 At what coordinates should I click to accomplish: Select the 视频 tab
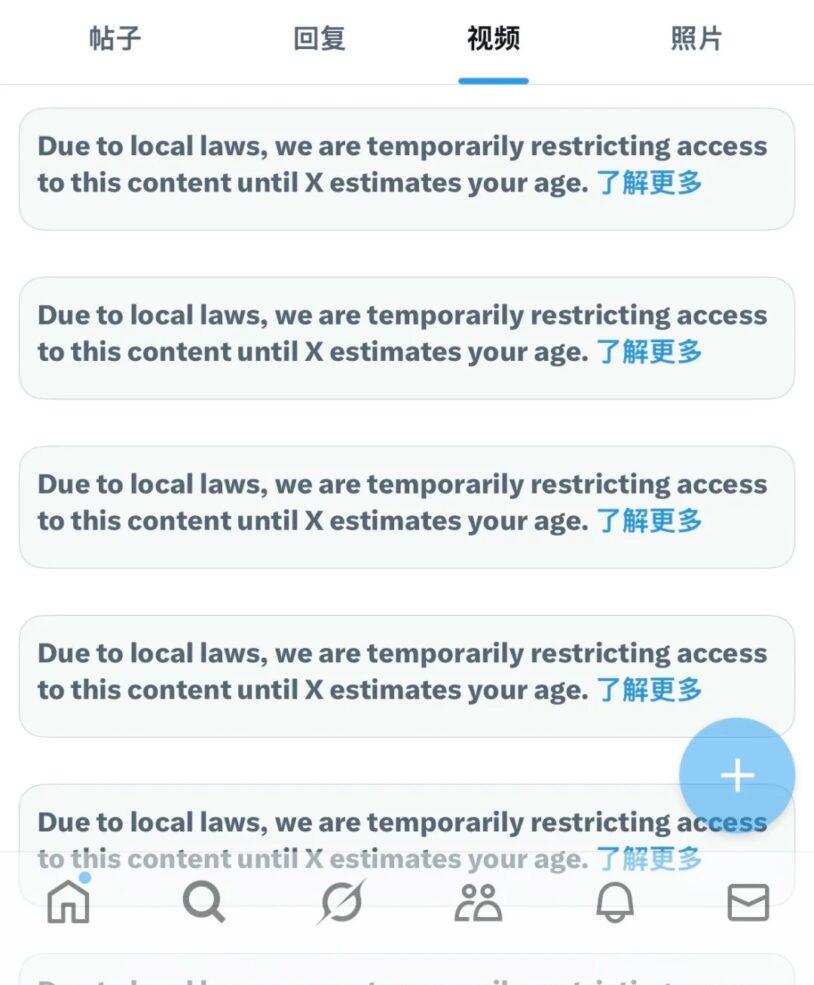(493, 40)
